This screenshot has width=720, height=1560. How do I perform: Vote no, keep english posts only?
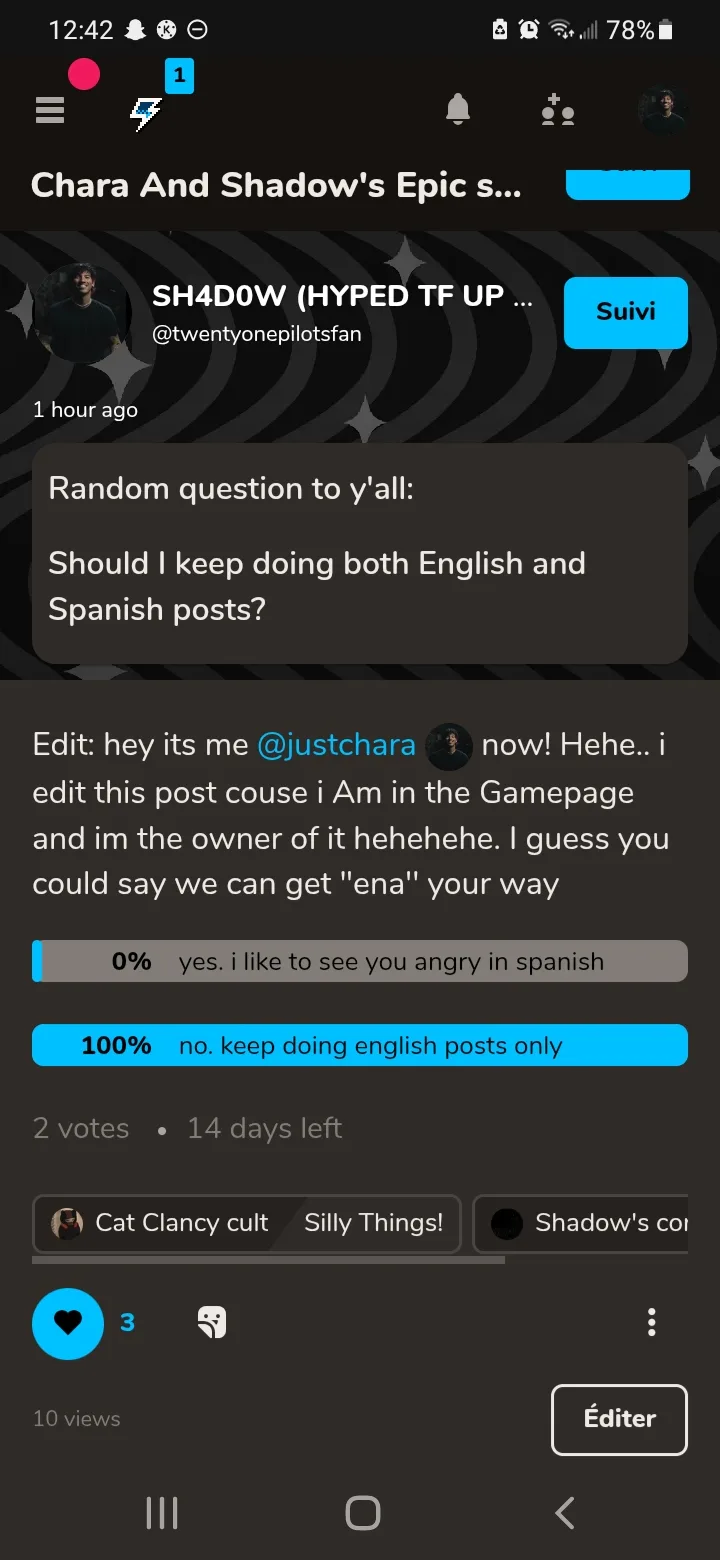tap(360, 1045)
